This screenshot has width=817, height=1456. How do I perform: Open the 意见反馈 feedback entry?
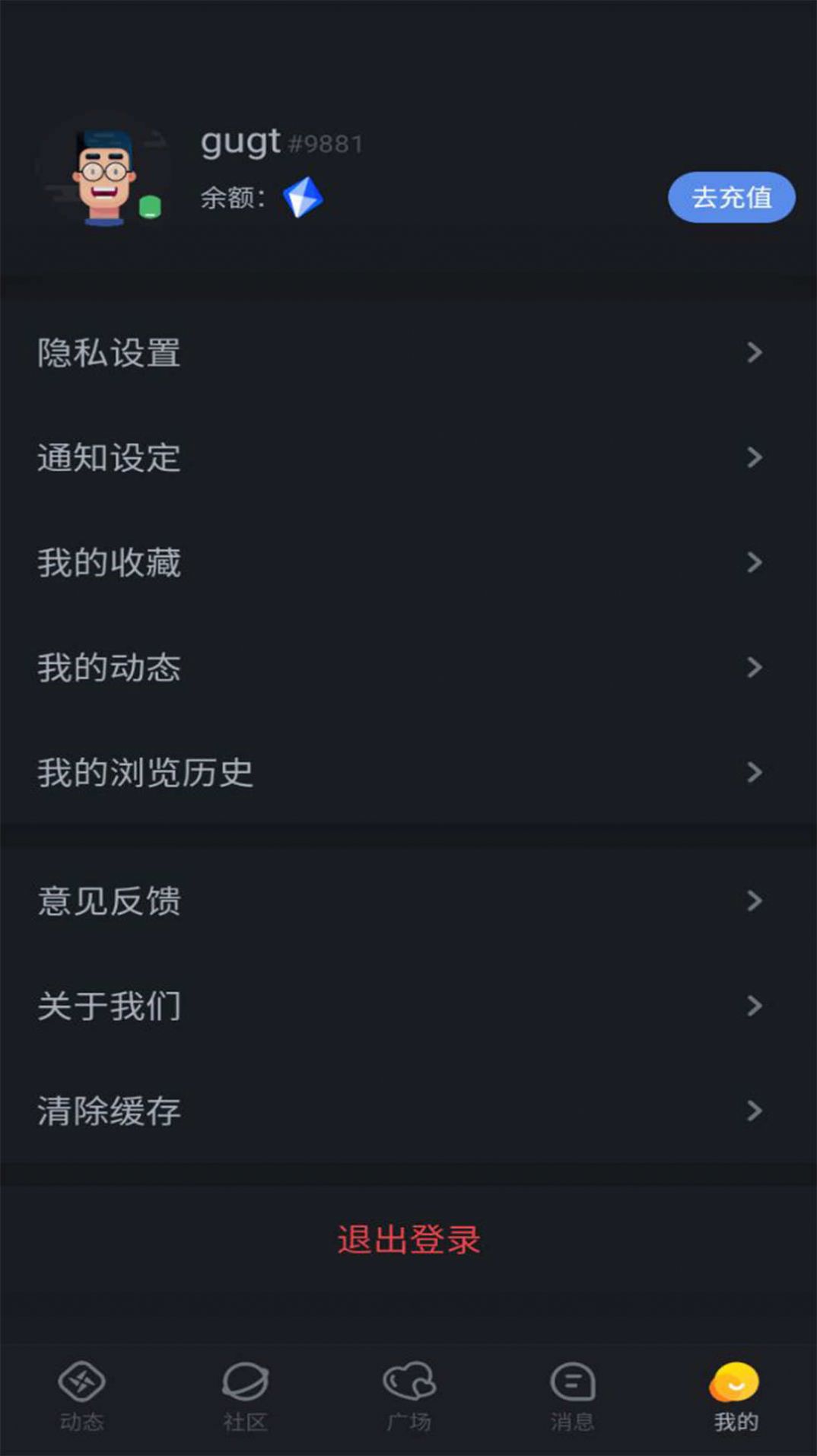tap(108, 900)
